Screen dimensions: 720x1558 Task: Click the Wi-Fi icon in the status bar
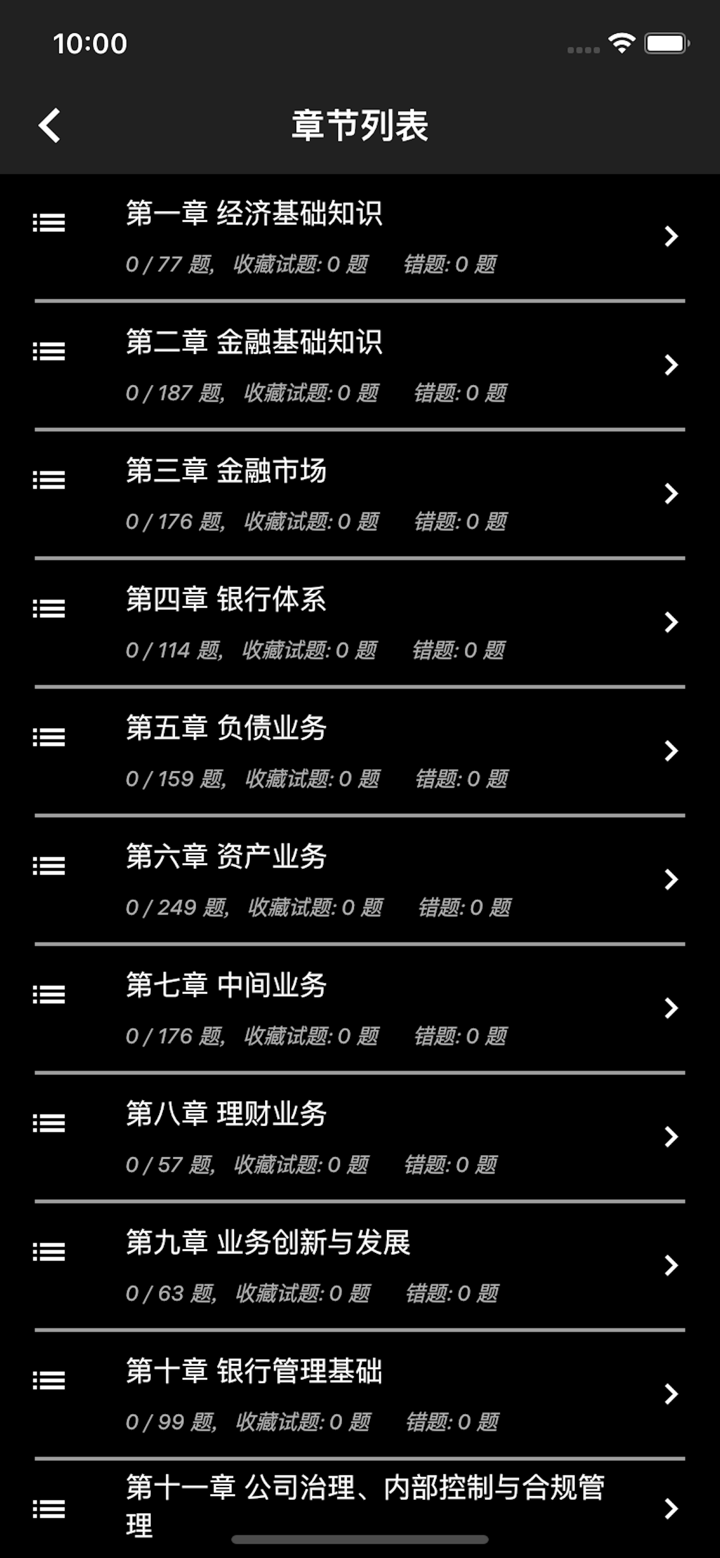621,43
